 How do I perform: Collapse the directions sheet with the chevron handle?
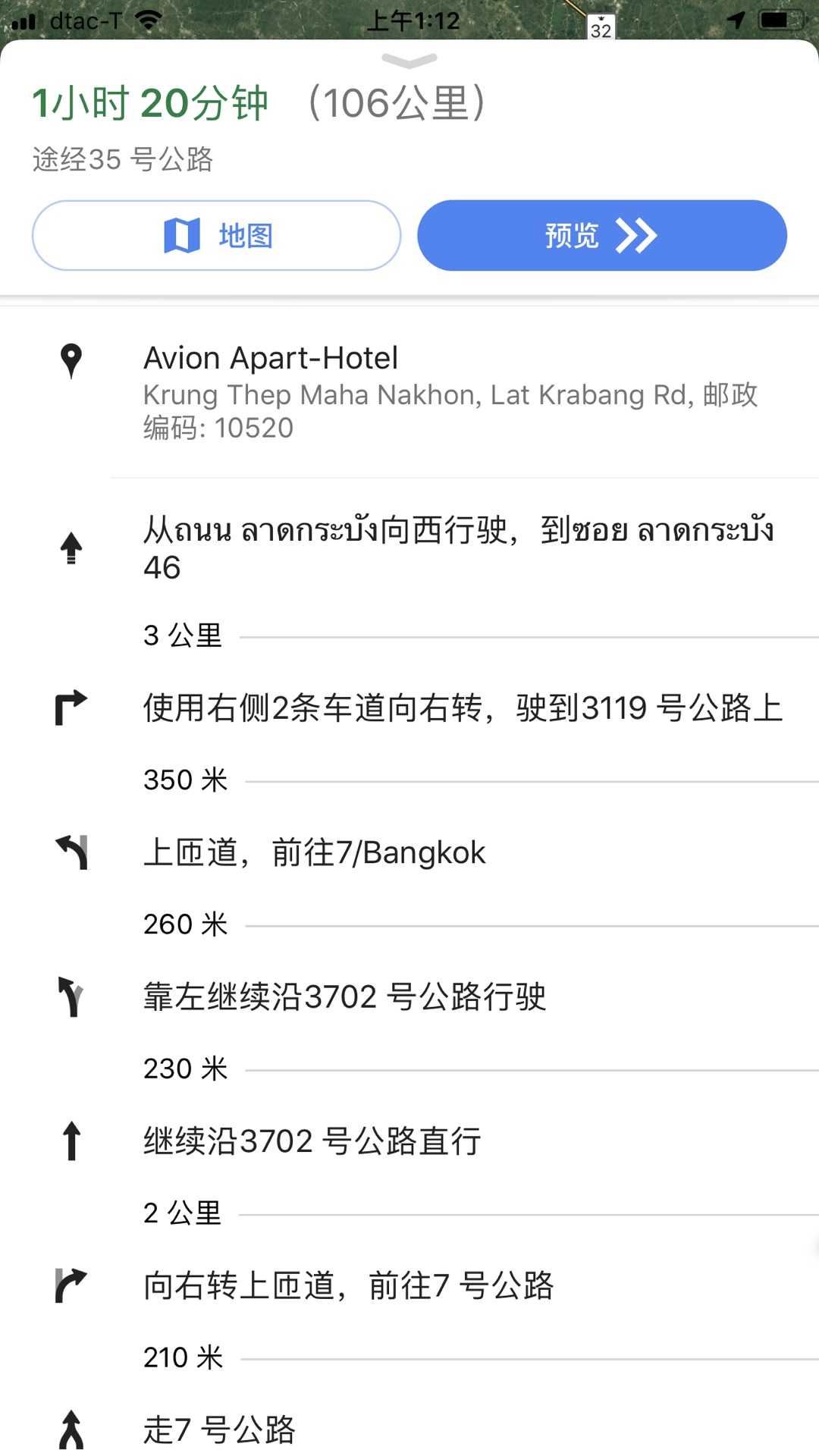pyautogui.click(x=409, y=61)
